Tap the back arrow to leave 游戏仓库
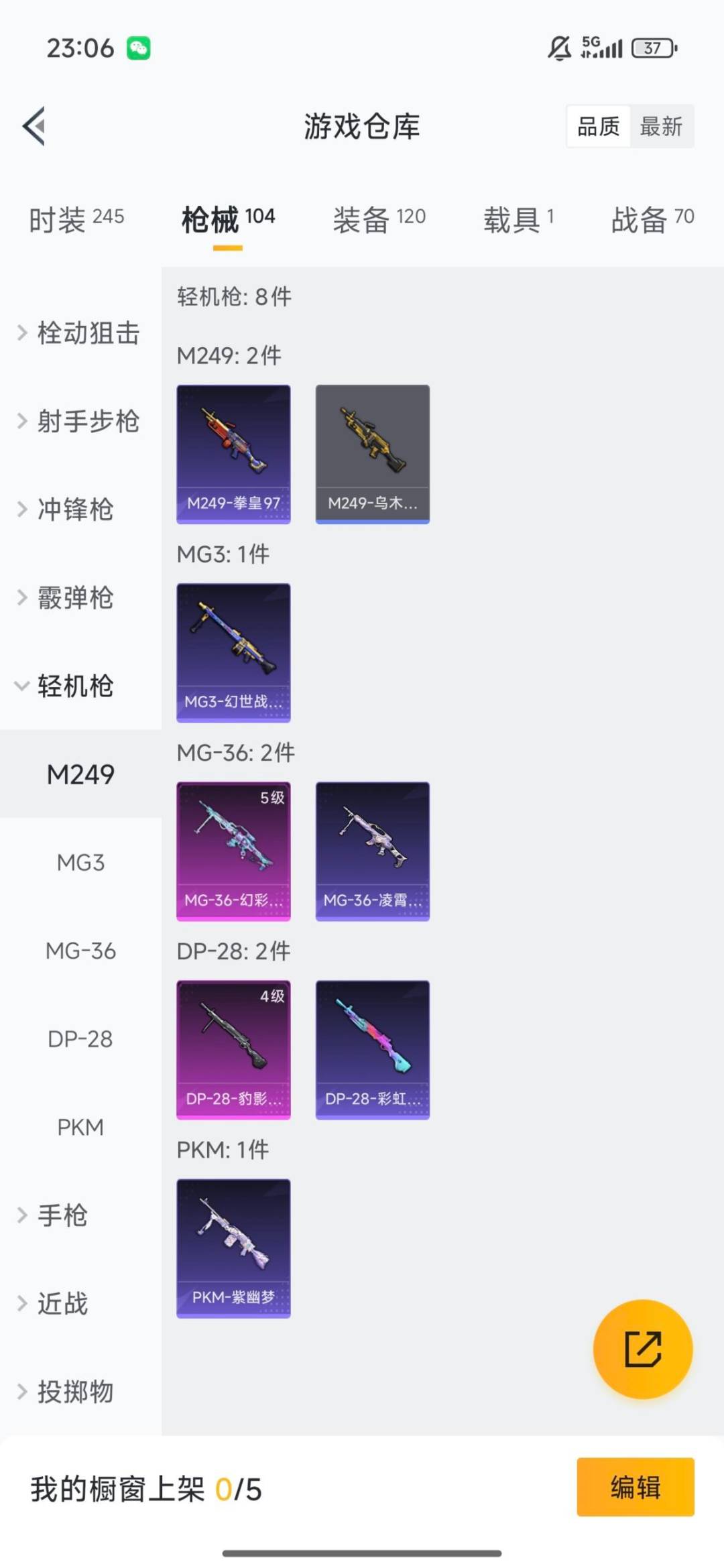Image resolution: width=724 pixels, height=1568 pixels. coord(34,127)
